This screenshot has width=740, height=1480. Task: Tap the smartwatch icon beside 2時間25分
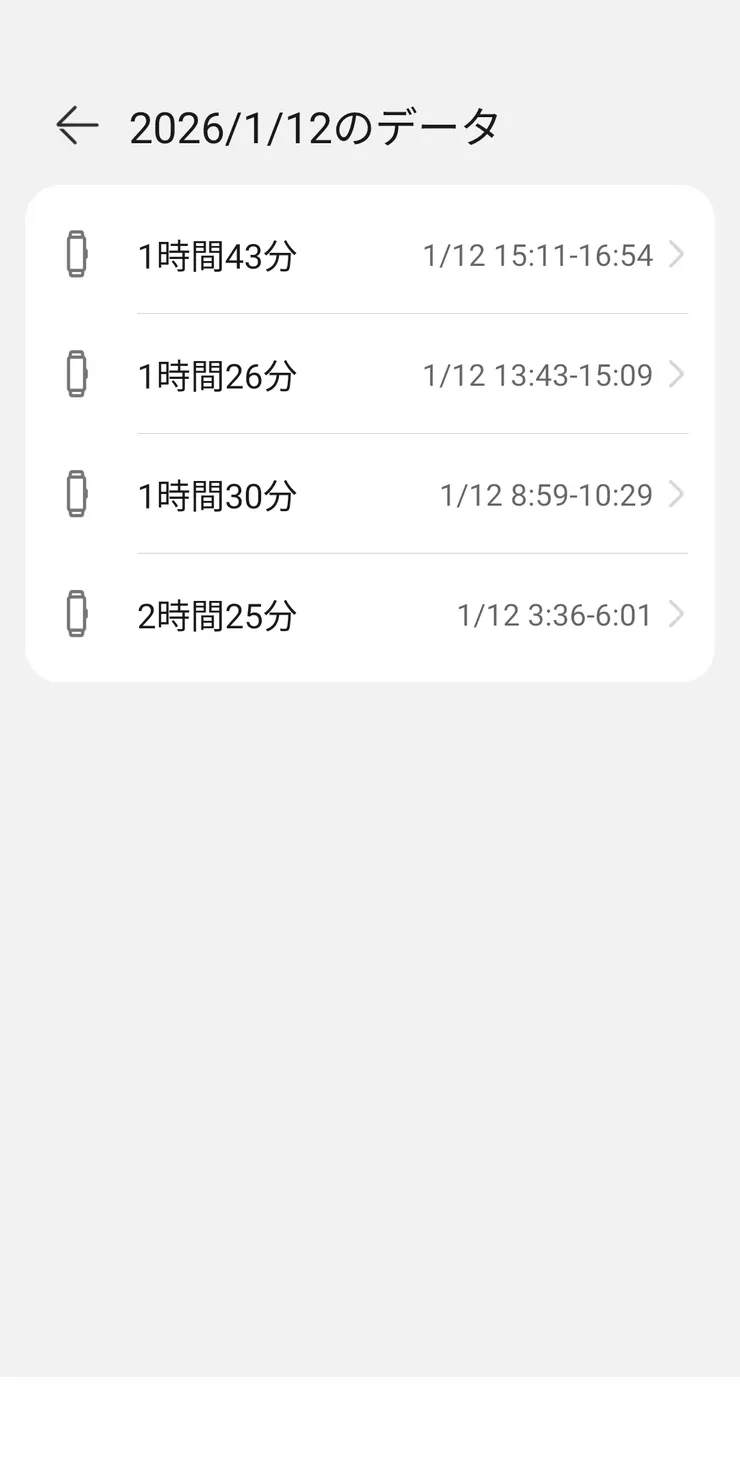(x=78, y=614)
